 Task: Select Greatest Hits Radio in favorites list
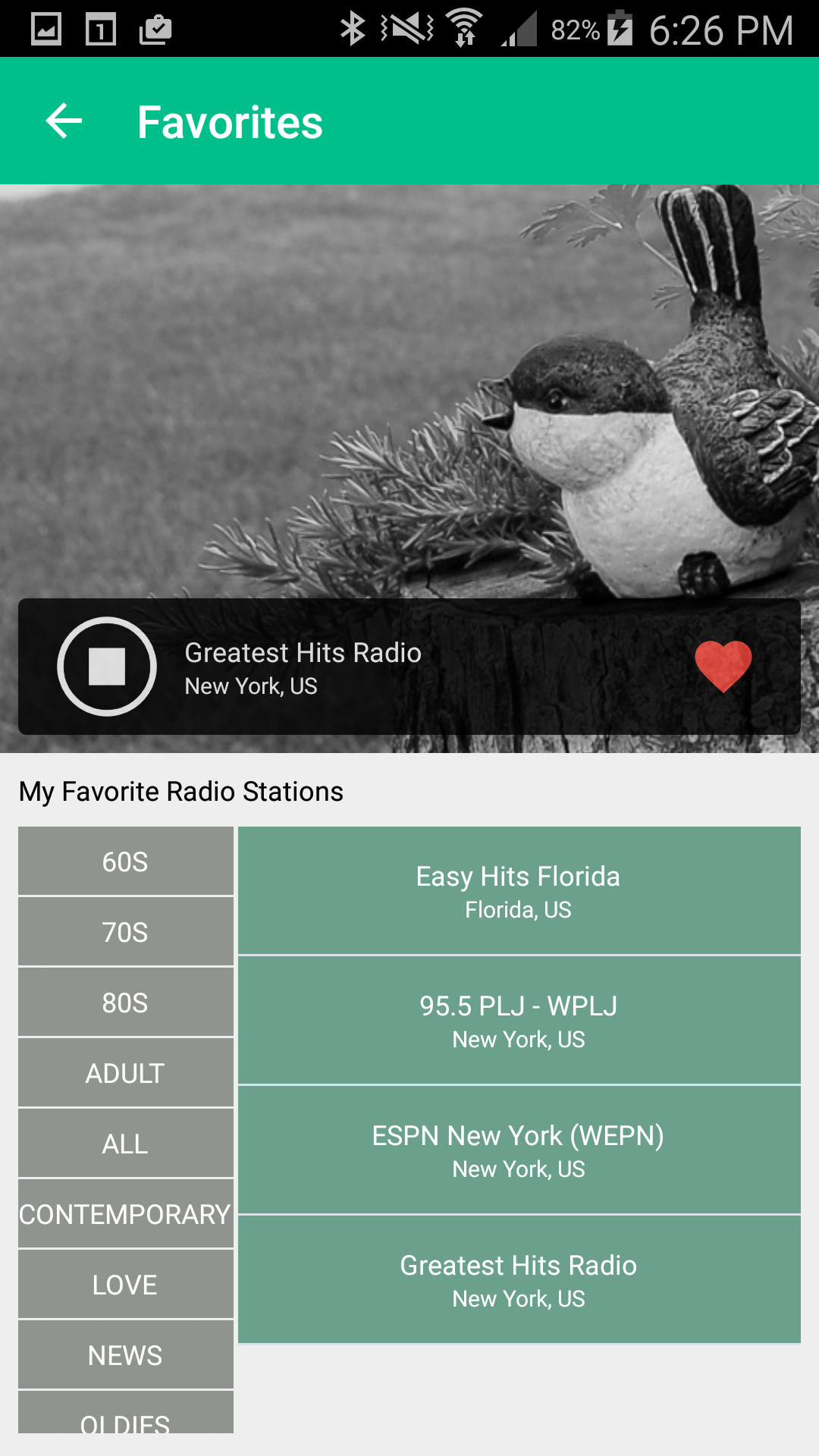[x=519, y=1280]
